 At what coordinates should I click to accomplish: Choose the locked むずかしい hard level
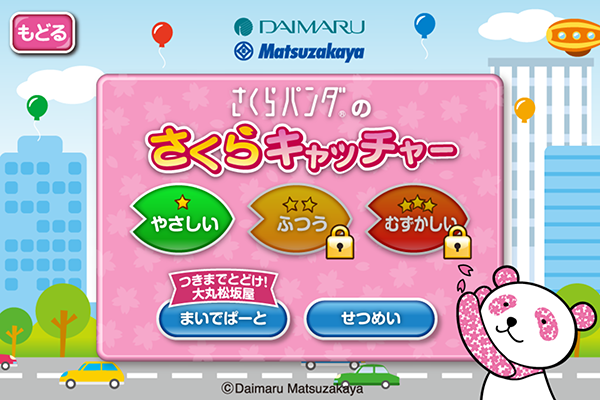coord(418,221)
